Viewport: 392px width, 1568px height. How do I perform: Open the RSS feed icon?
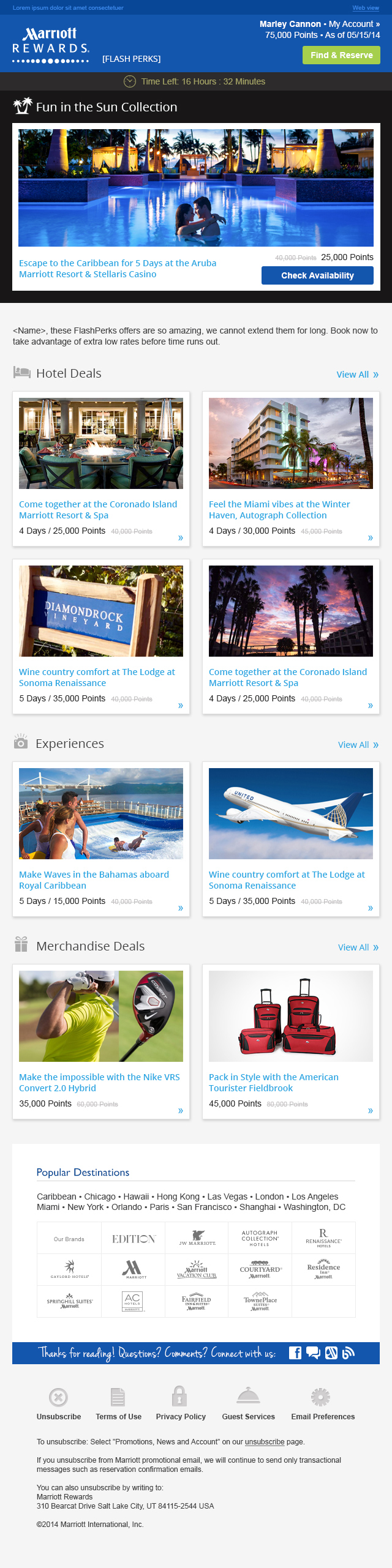click(x=349, y=1353)
